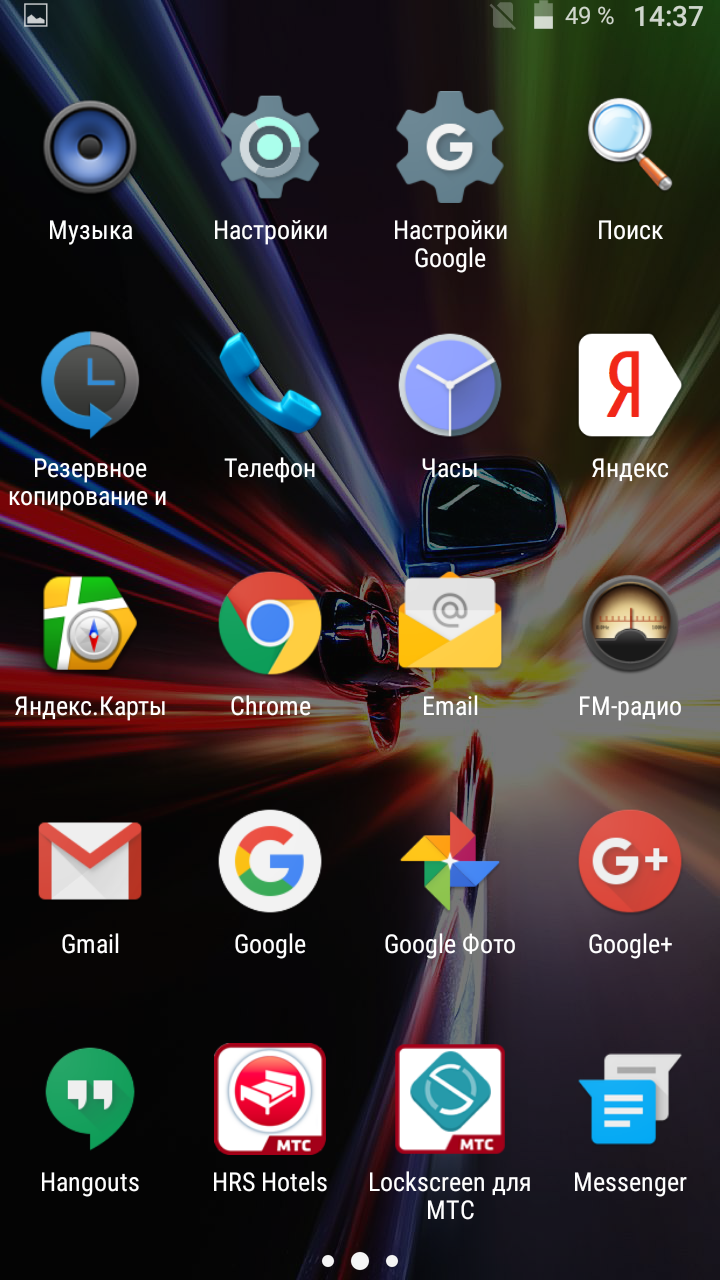Open the Поиск search app
The height and width of the screenshot is (1280, 720).
(630, 148)
